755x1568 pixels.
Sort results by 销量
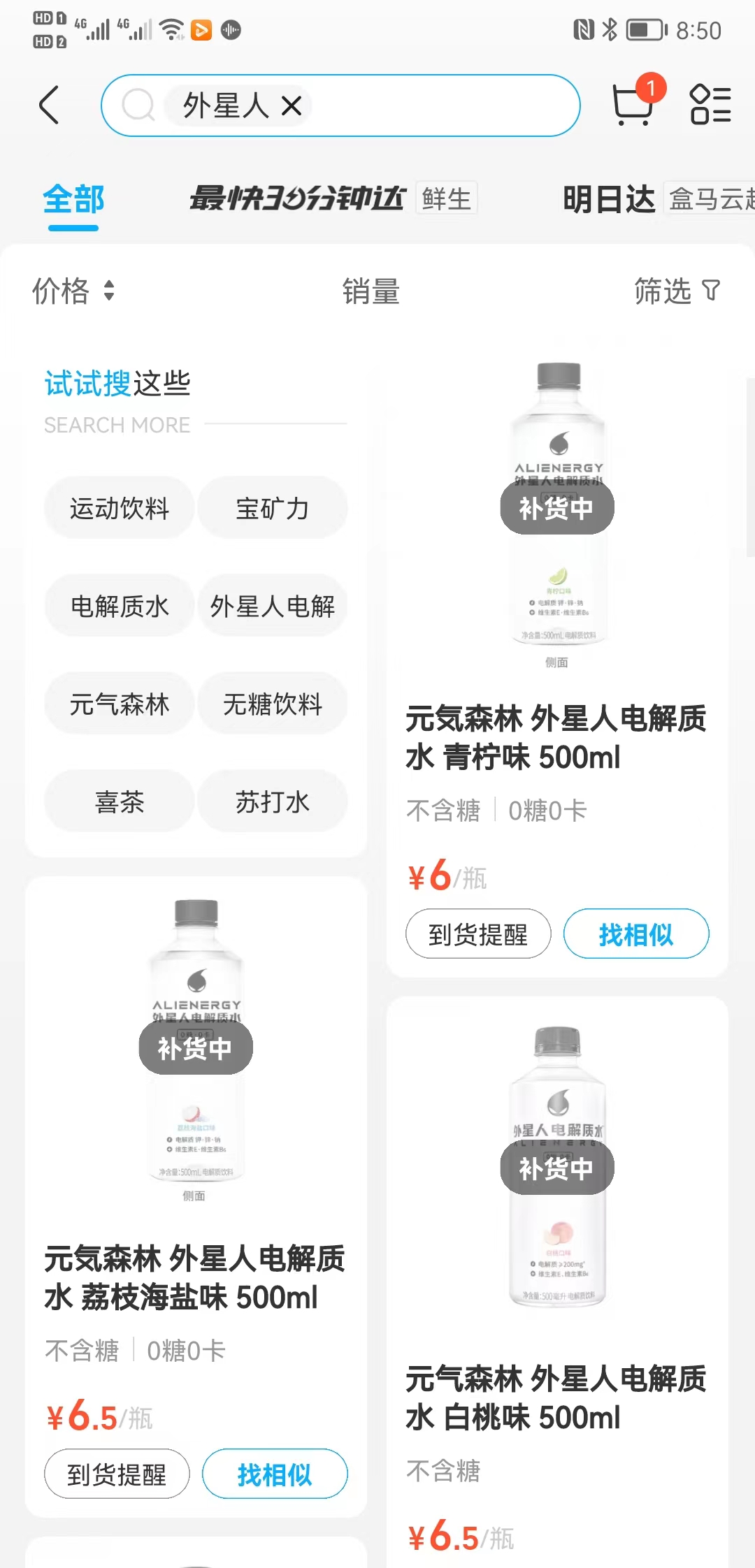371,291
